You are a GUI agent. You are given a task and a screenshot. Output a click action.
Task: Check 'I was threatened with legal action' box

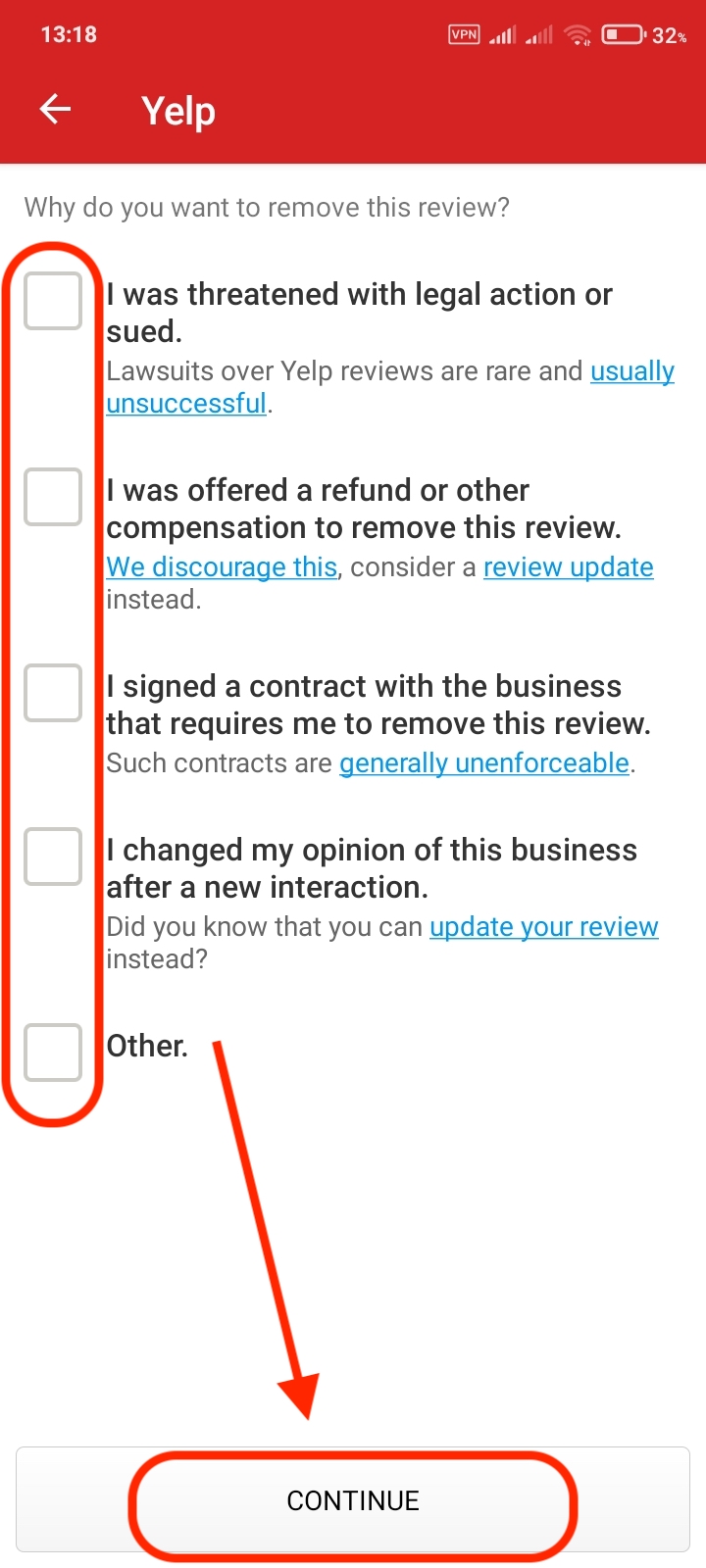53,301
